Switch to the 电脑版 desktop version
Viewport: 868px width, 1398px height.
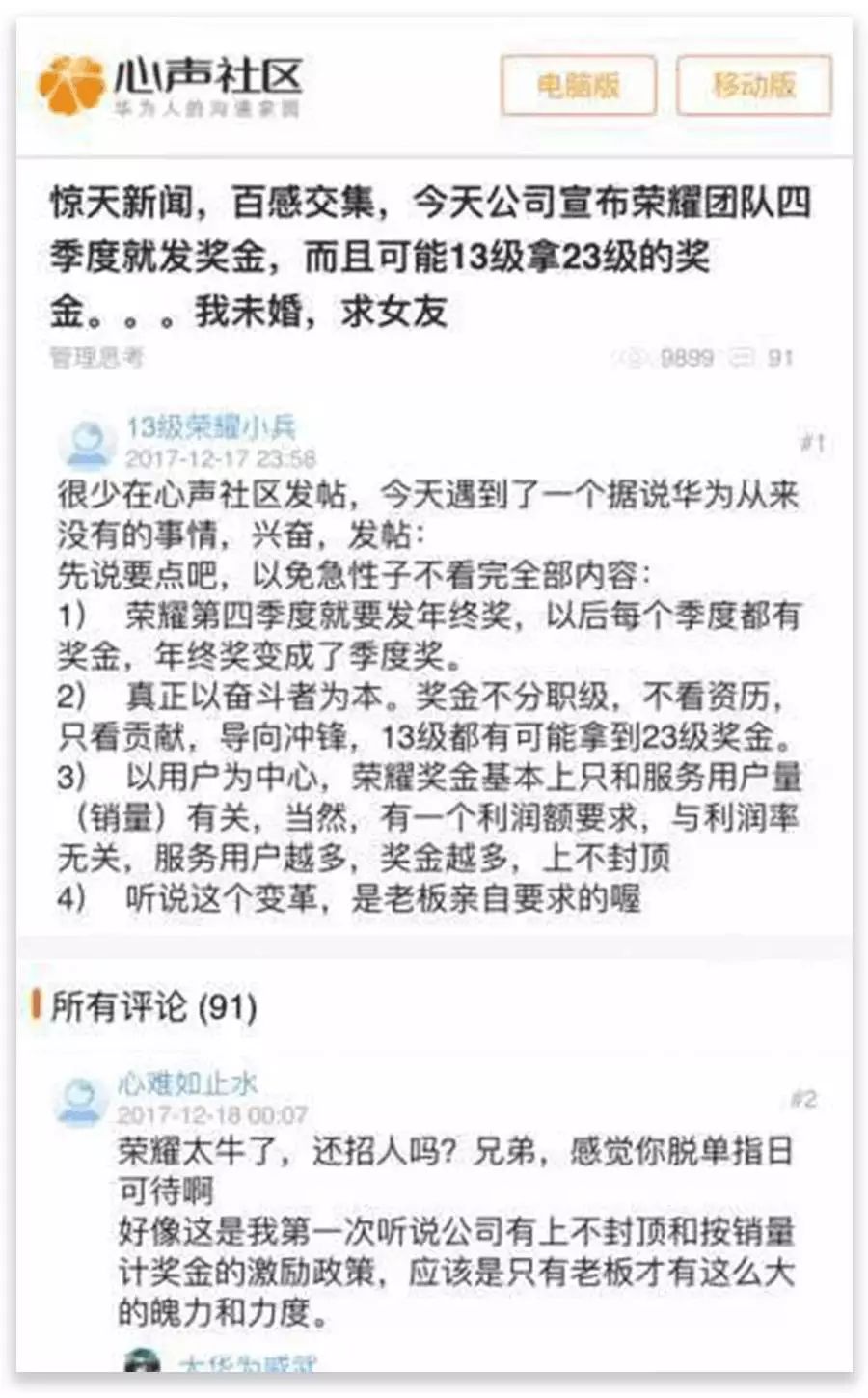click(578, 86)
